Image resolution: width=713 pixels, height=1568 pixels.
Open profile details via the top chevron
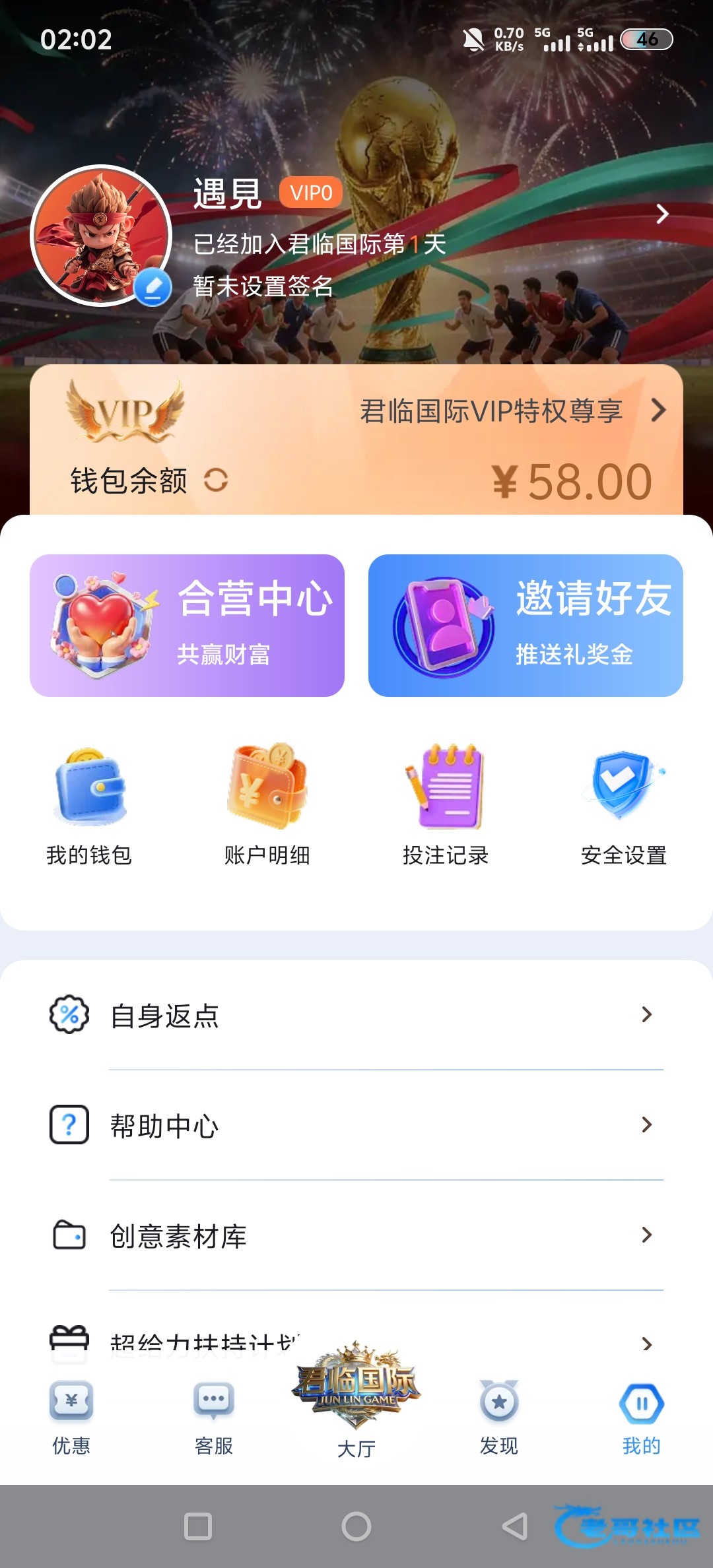point(662,214)
